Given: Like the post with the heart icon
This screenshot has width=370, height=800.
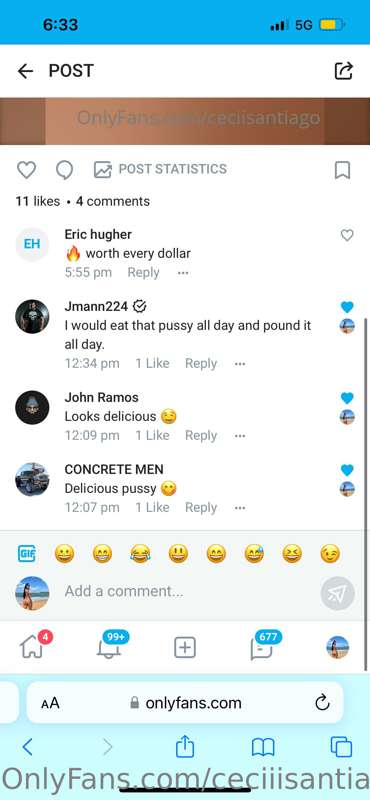Looking at the screenshot, I should 27,170.
